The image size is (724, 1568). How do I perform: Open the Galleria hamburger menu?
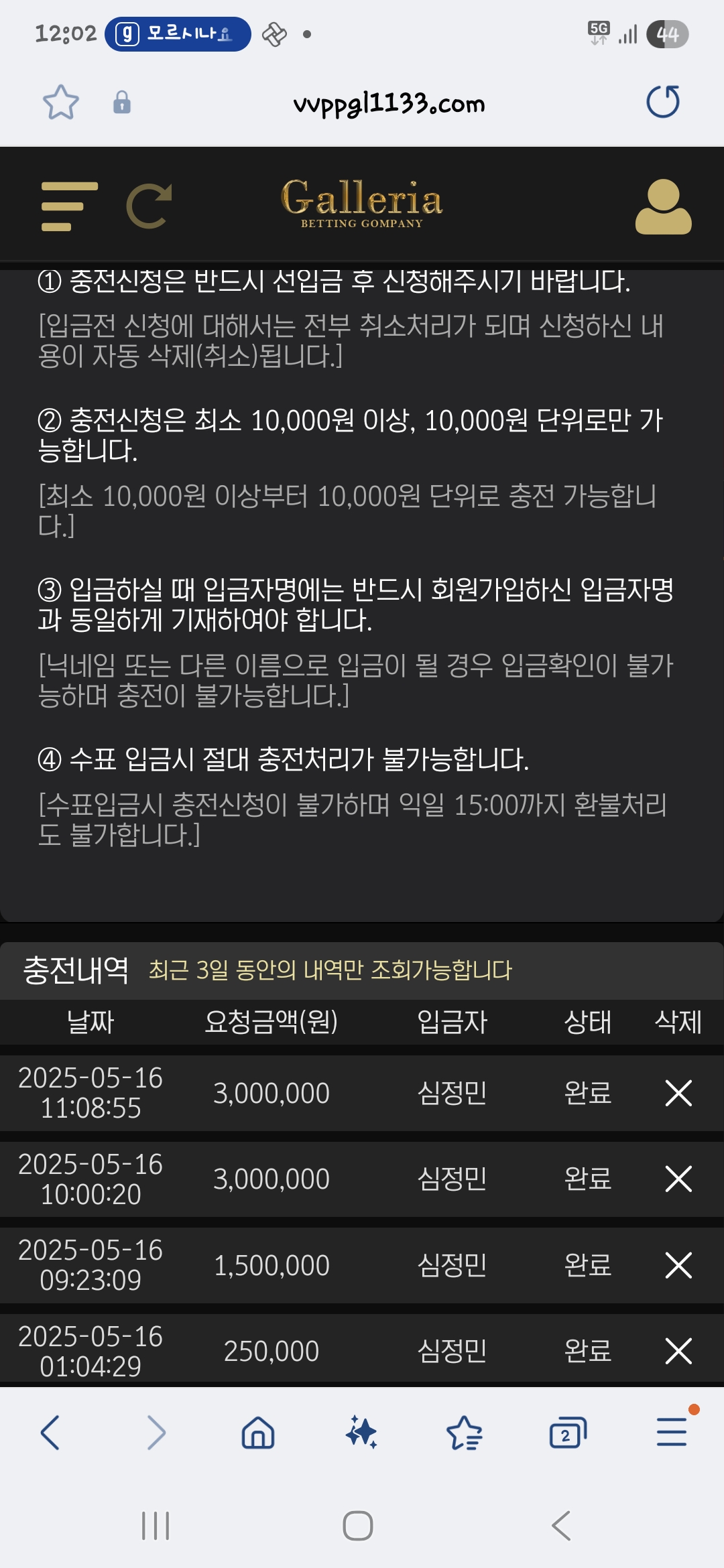pos(68,206)
